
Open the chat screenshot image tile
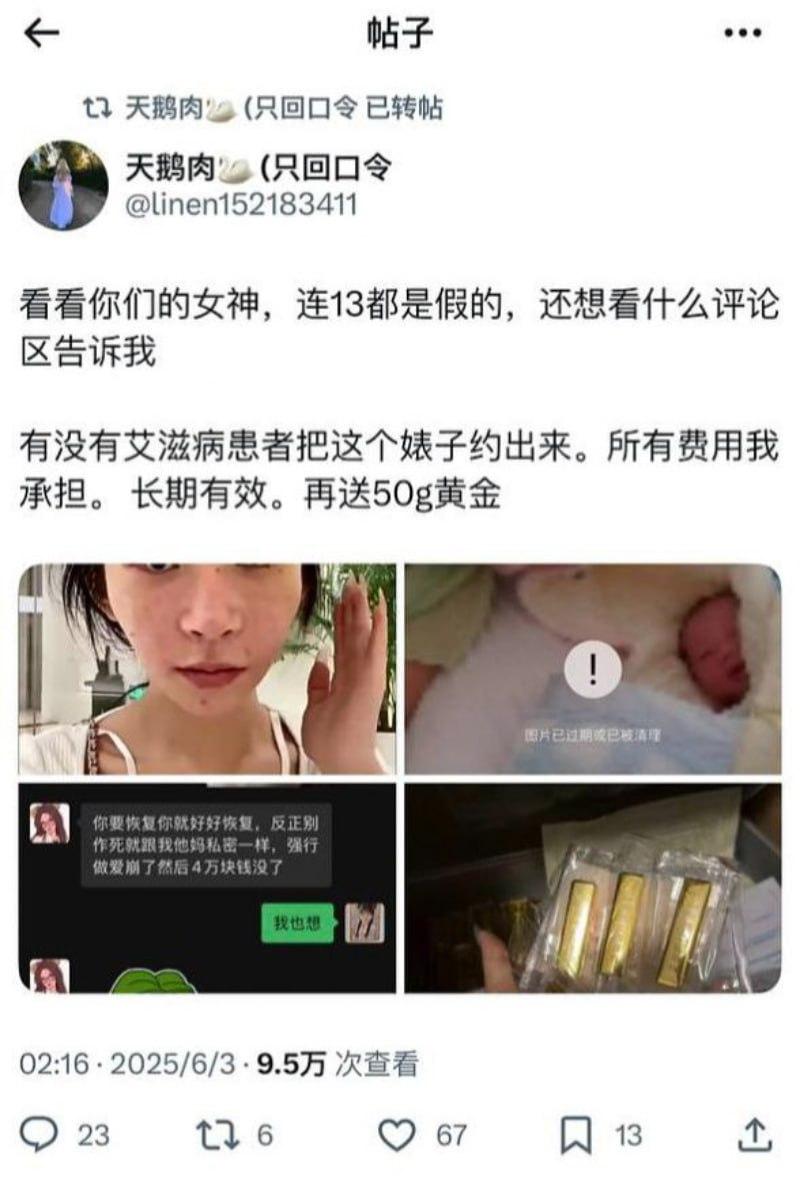207,887
